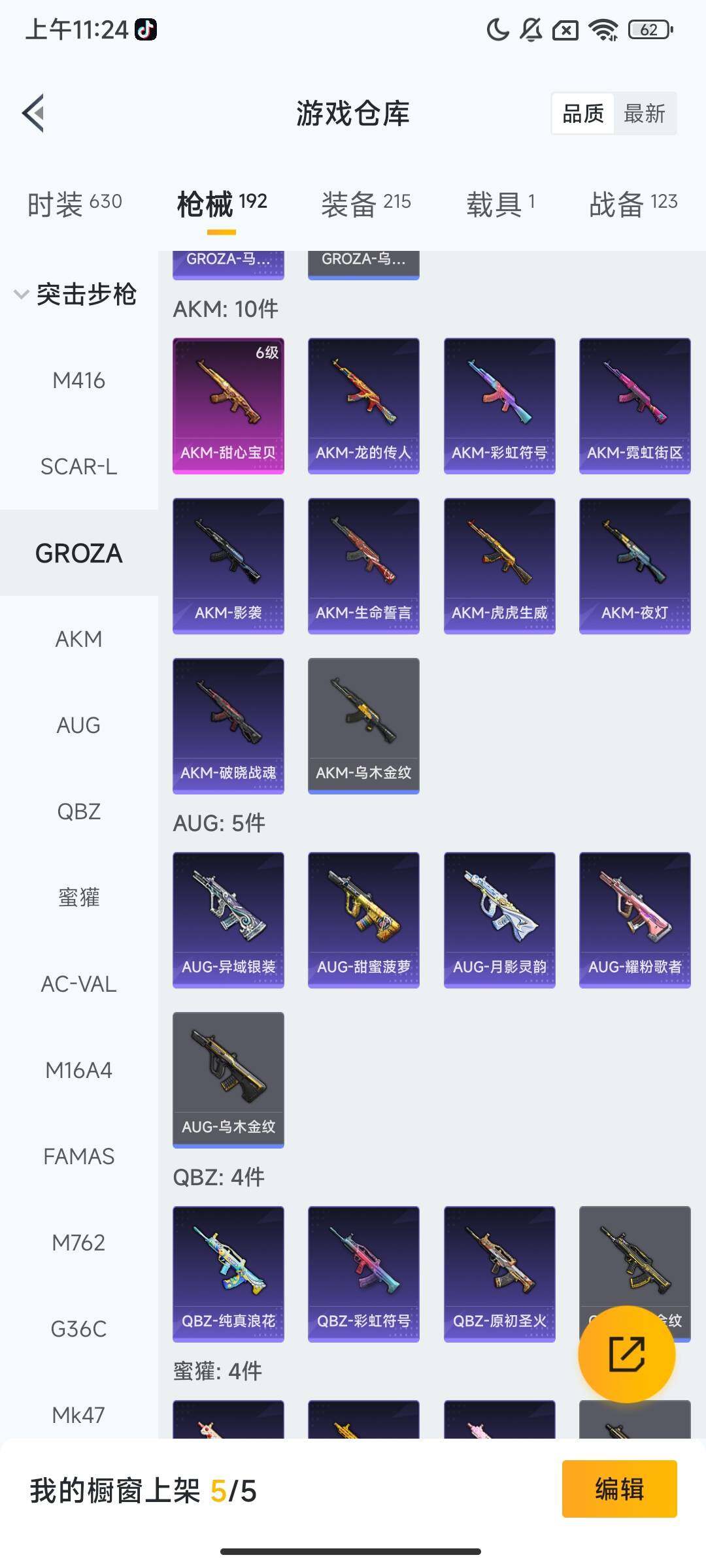Select AKM in the sidebar

coord(78,639)
